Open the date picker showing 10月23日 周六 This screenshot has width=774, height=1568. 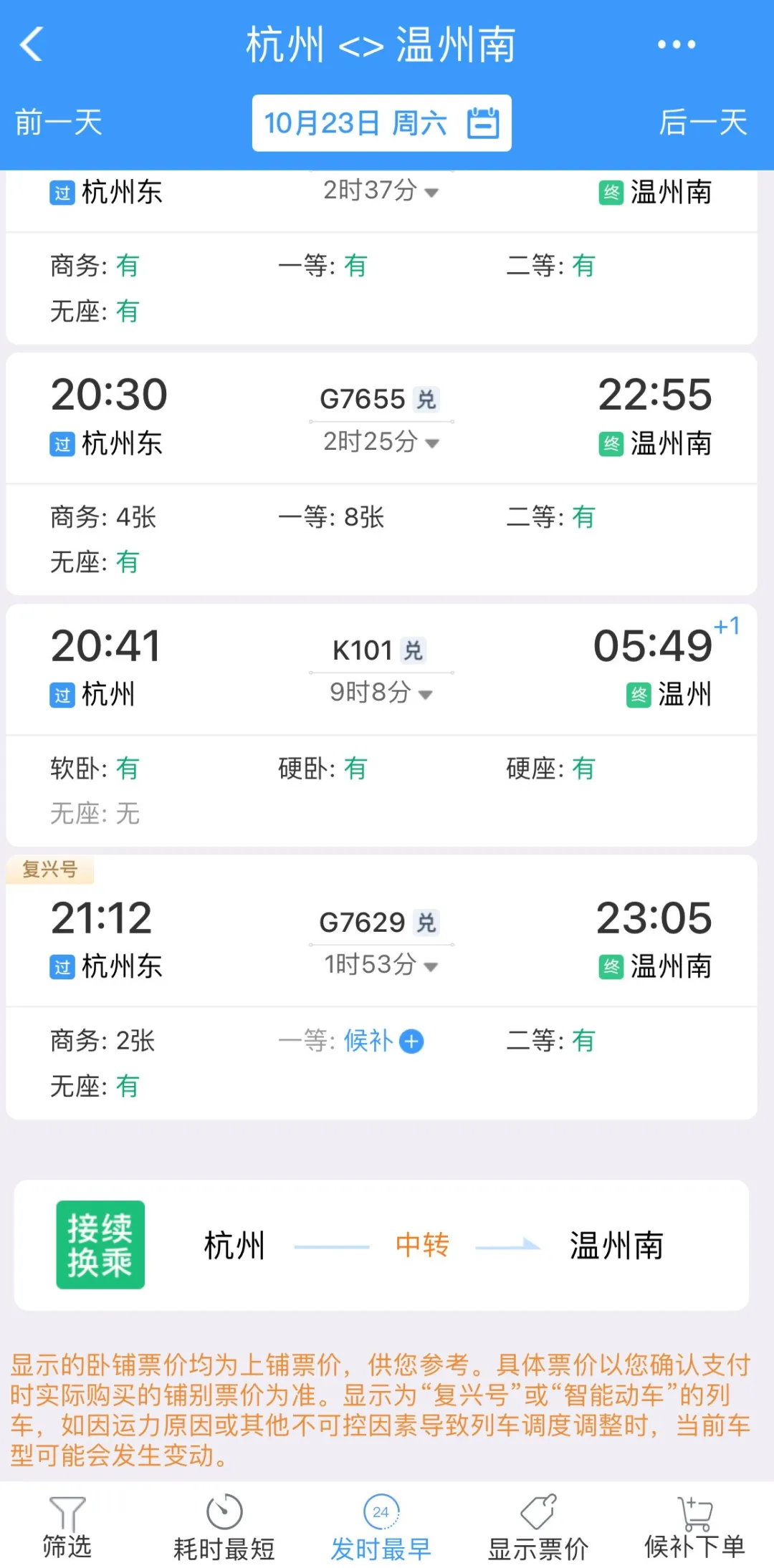(x=381, y=122)
